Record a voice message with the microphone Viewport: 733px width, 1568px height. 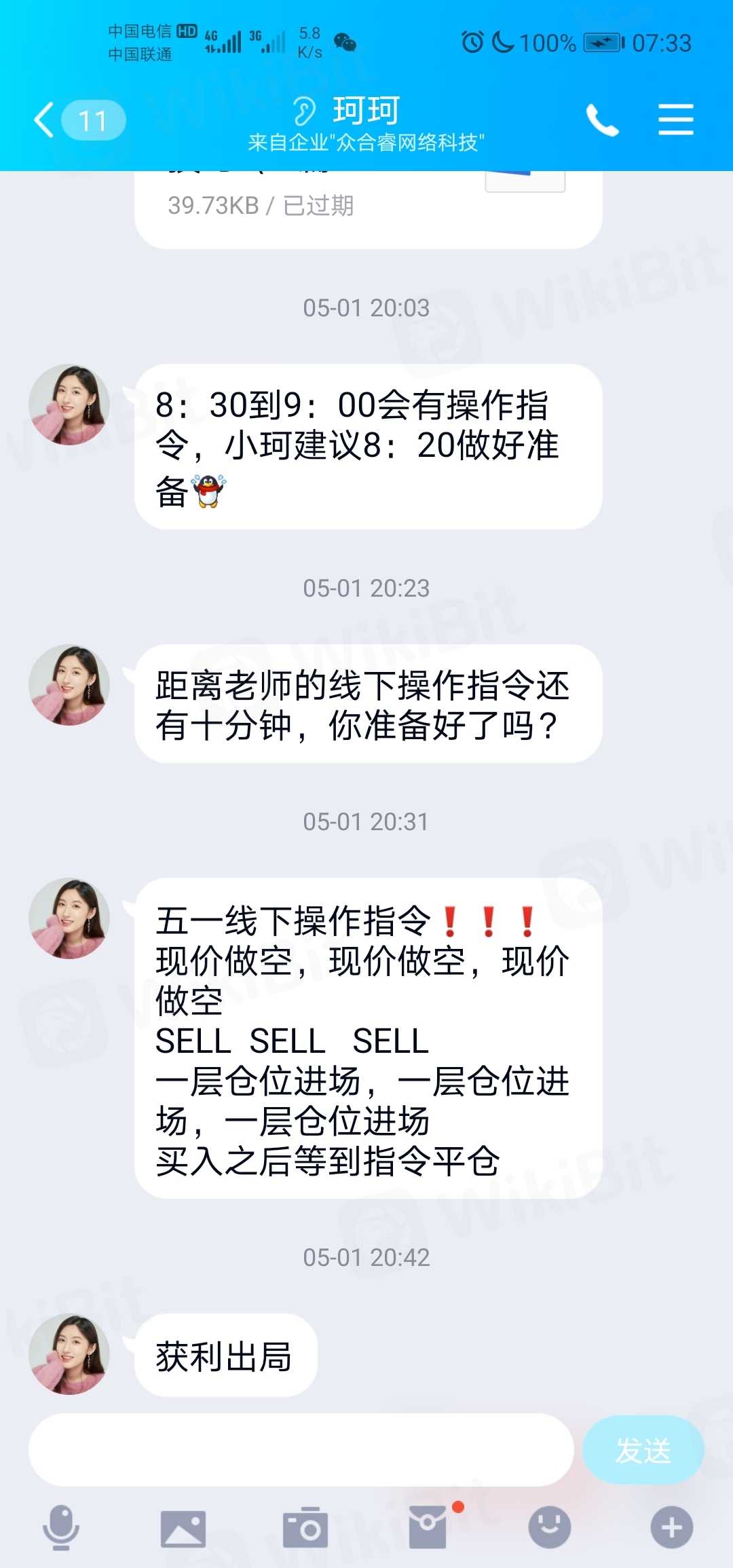pyautogui.click(x=61, y=1527)
